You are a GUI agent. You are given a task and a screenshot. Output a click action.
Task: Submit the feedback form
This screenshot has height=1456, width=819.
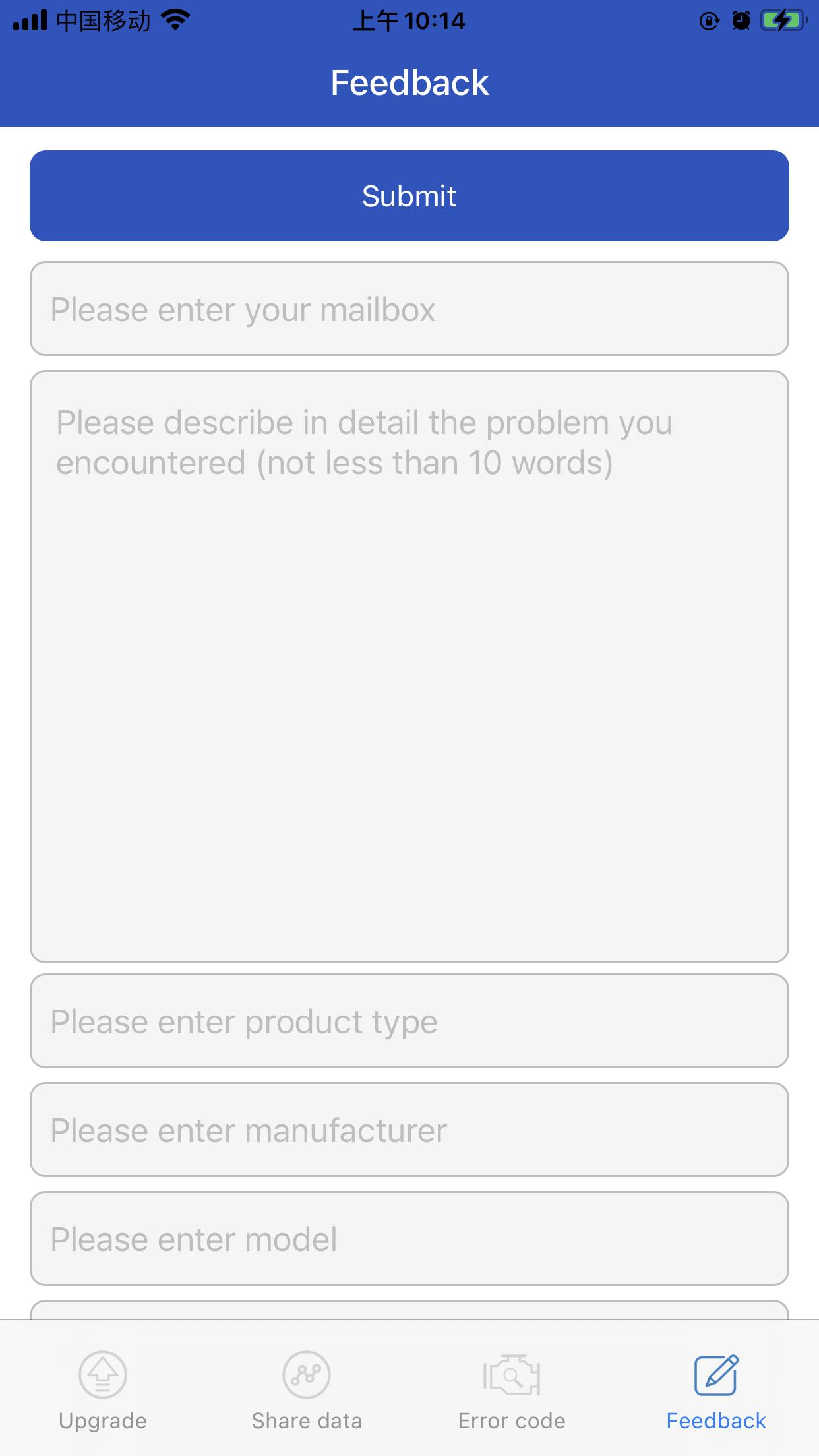point(409,196)
